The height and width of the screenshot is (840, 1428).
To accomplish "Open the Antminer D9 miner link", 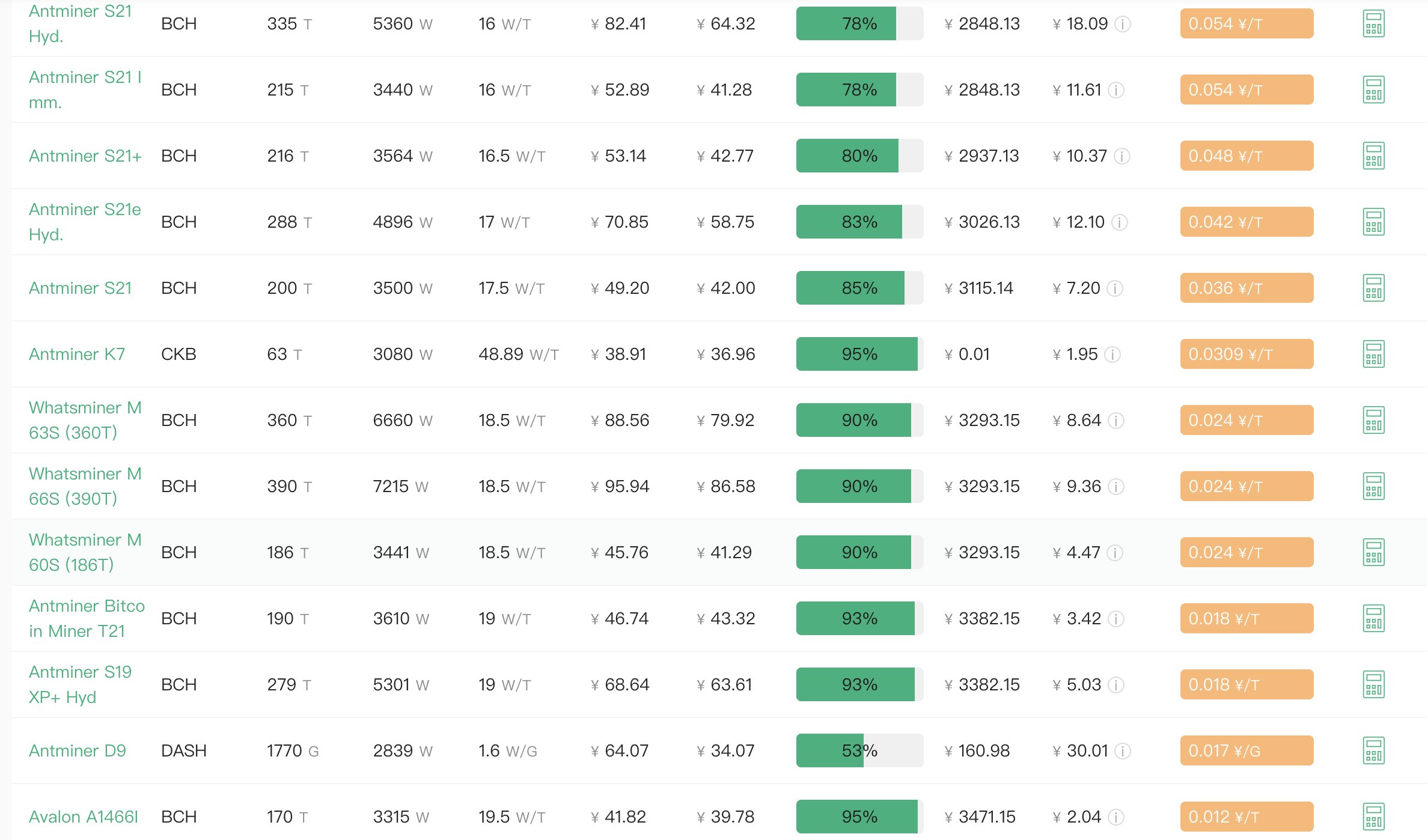I will point(78,750).
